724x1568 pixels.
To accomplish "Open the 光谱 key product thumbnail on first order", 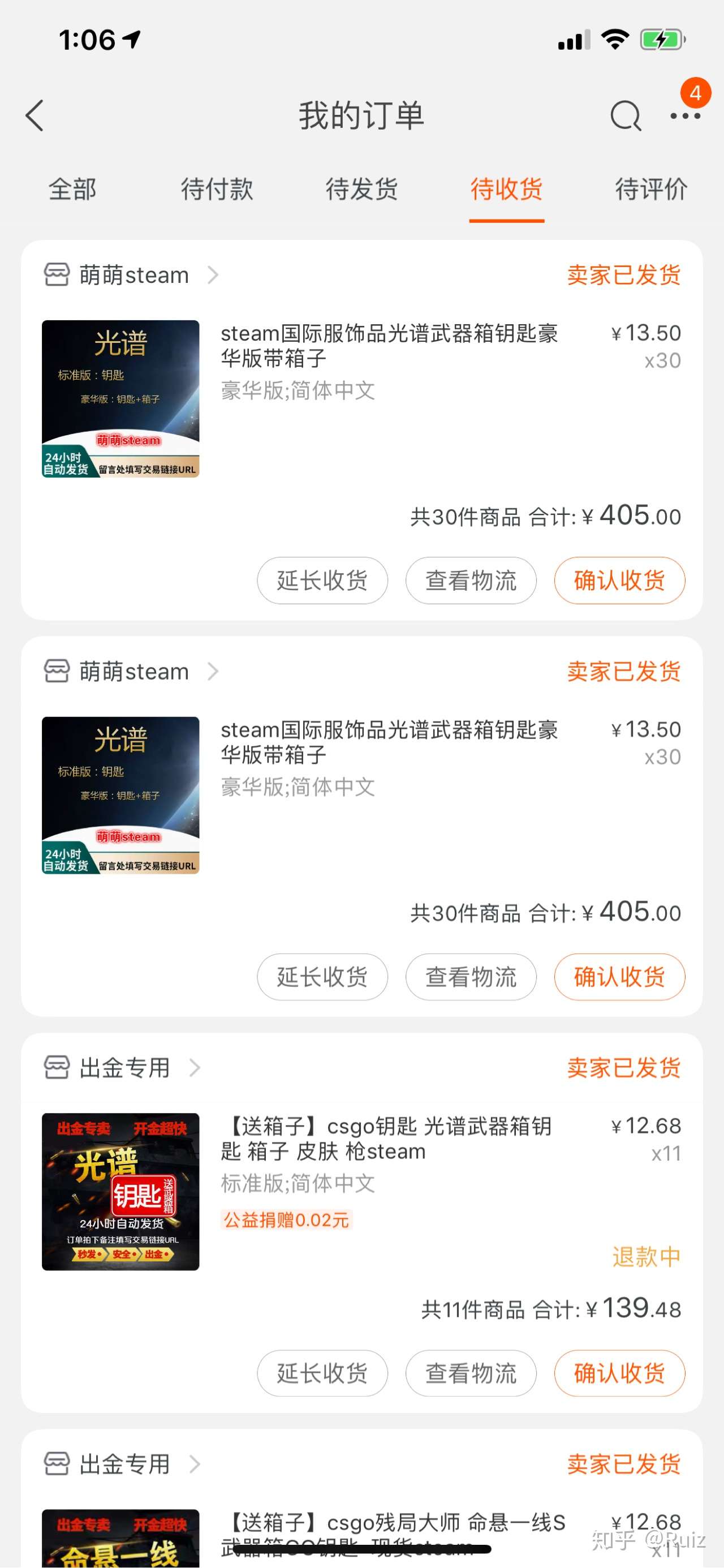I will (120, 399).
